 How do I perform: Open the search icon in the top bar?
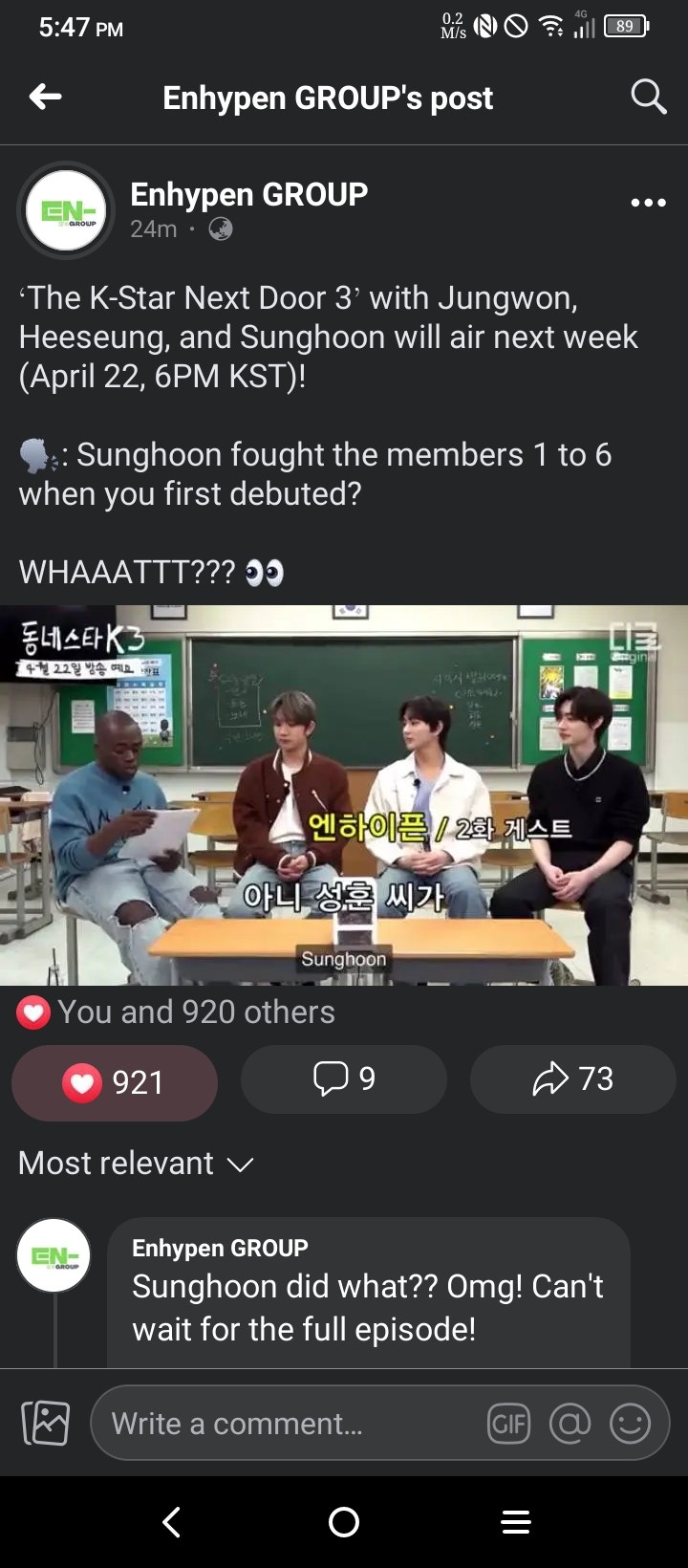(648, 96)
